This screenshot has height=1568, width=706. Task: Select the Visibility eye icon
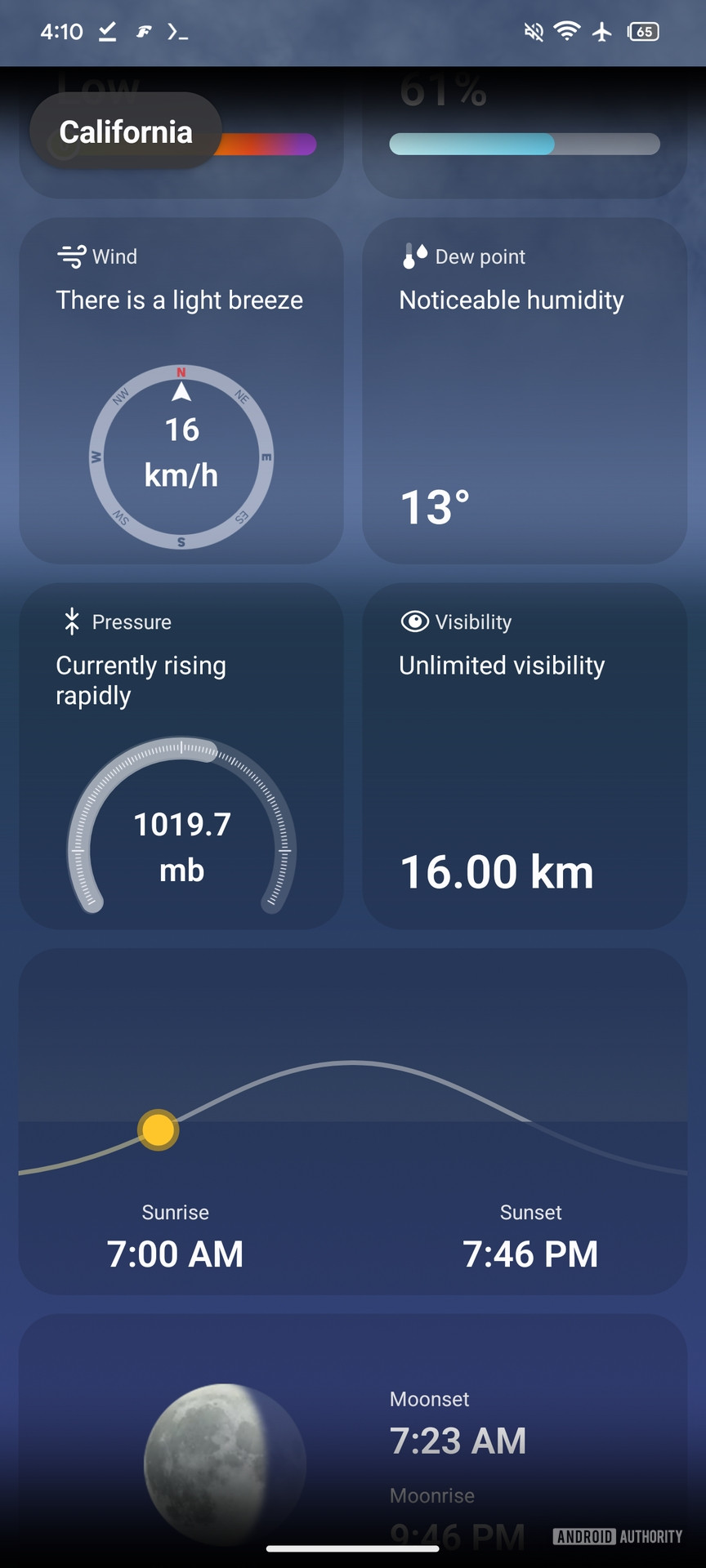(x=414, y=621)
